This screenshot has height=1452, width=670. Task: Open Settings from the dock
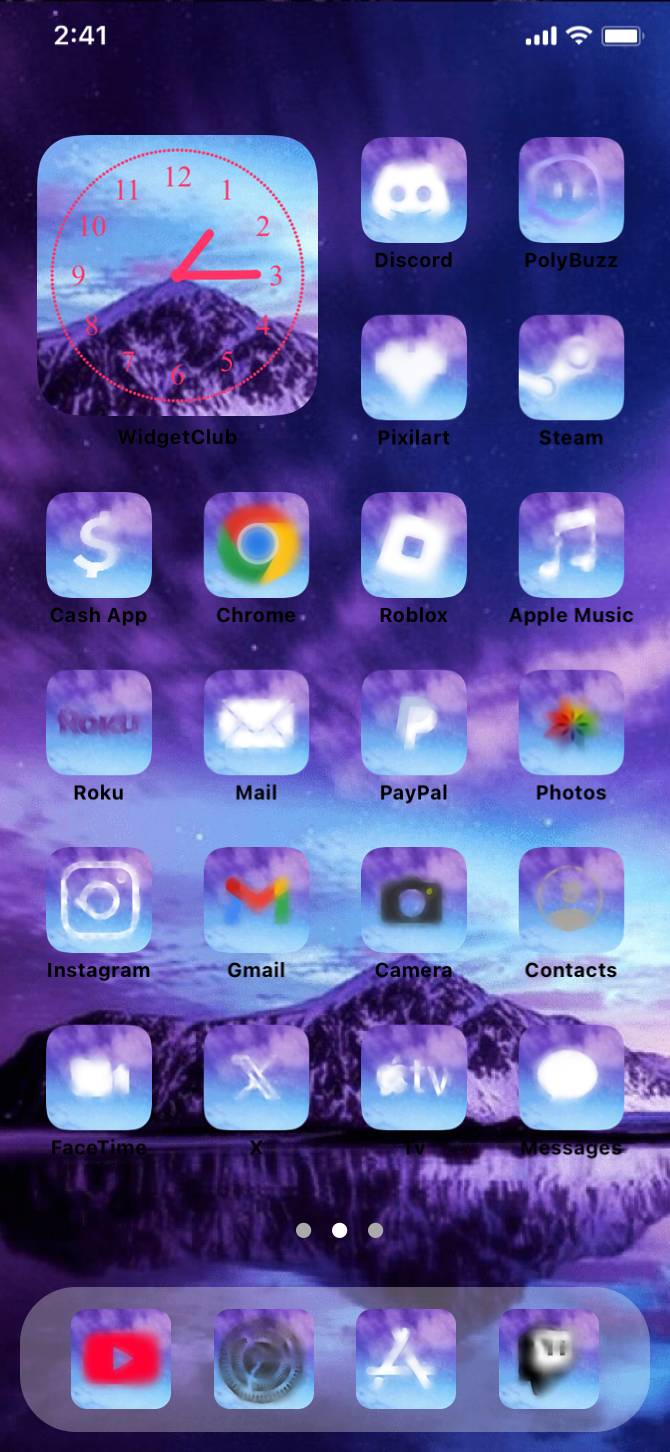tap(264, 1359)
